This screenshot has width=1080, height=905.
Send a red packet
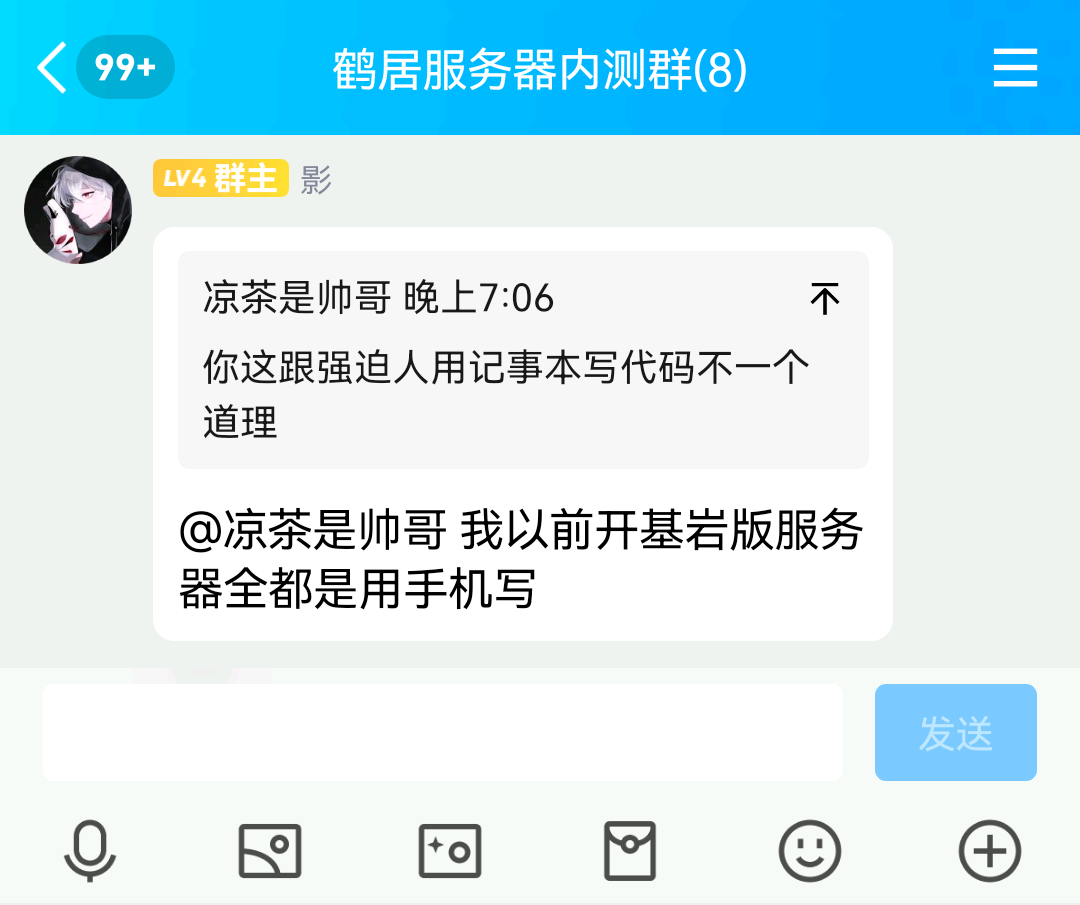point(630,851)
